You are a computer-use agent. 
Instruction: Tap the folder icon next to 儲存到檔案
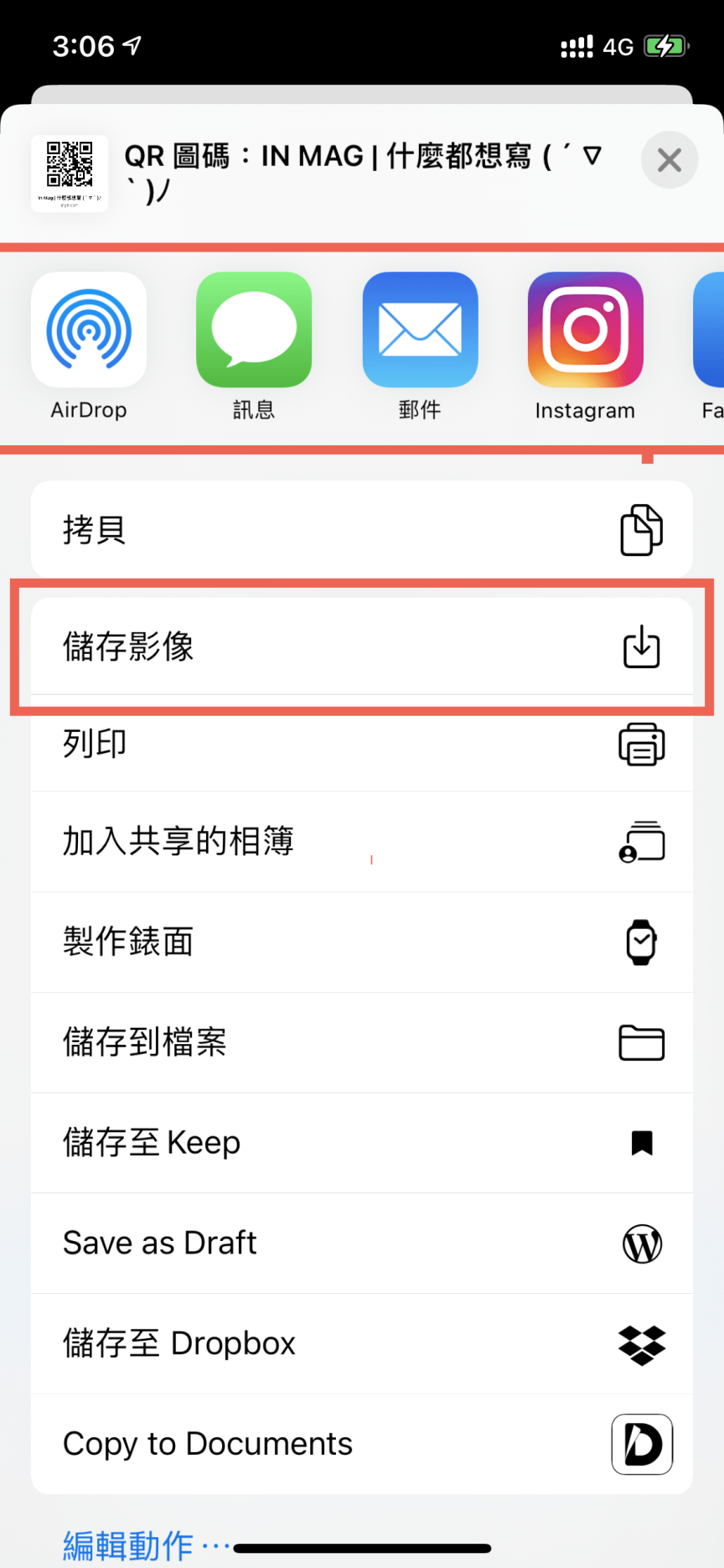pos(641,1042)
